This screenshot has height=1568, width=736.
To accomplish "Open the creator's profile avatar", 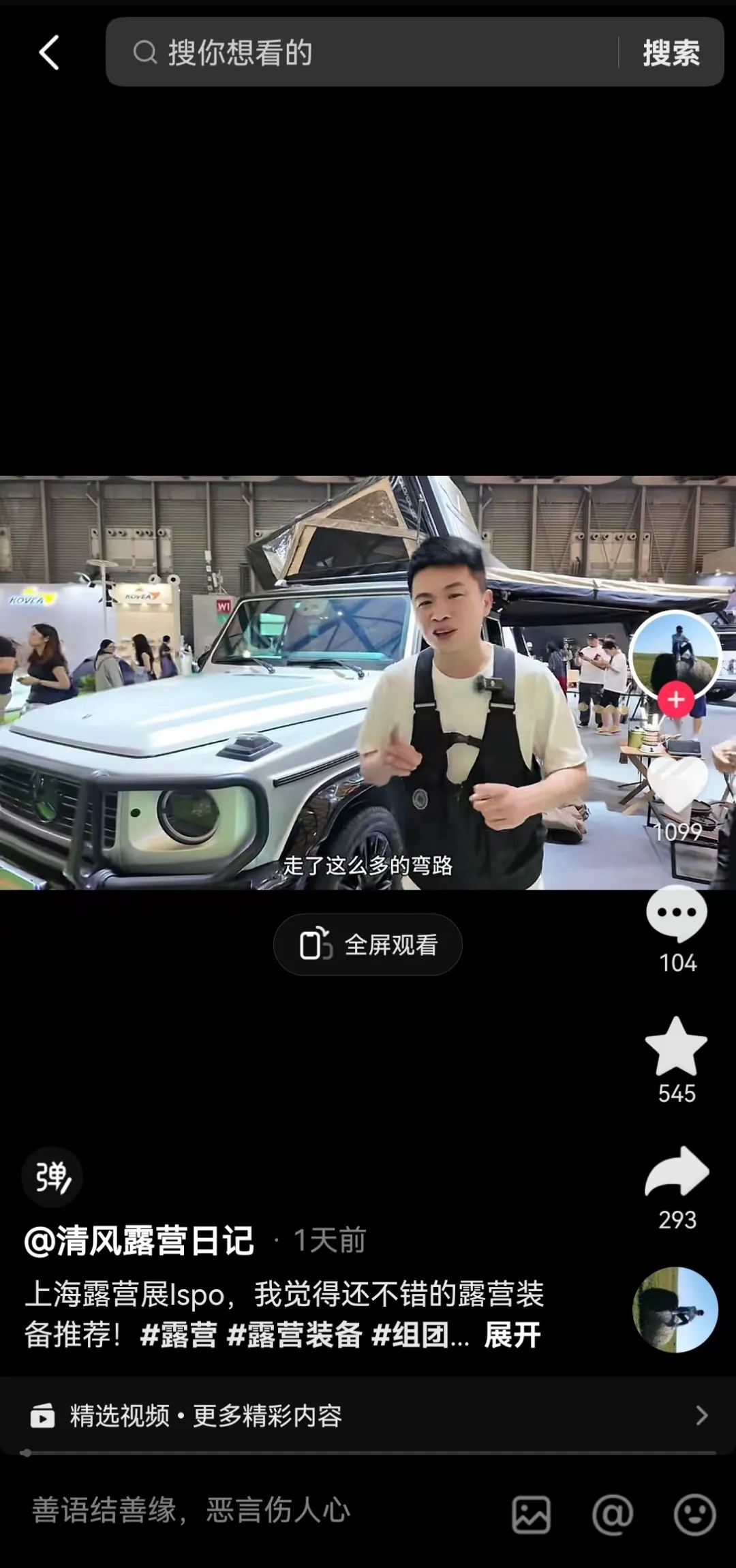I will [x=675, y=654].
